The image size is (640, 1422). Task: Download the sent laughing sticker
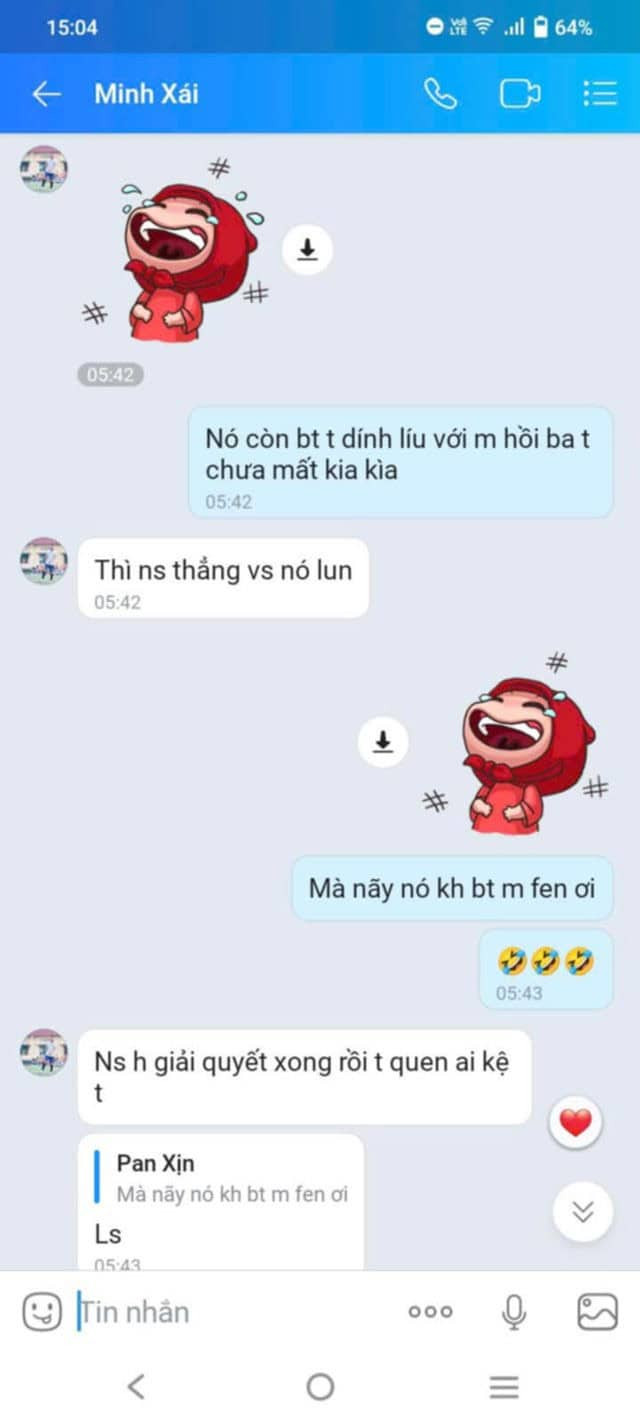383,741
